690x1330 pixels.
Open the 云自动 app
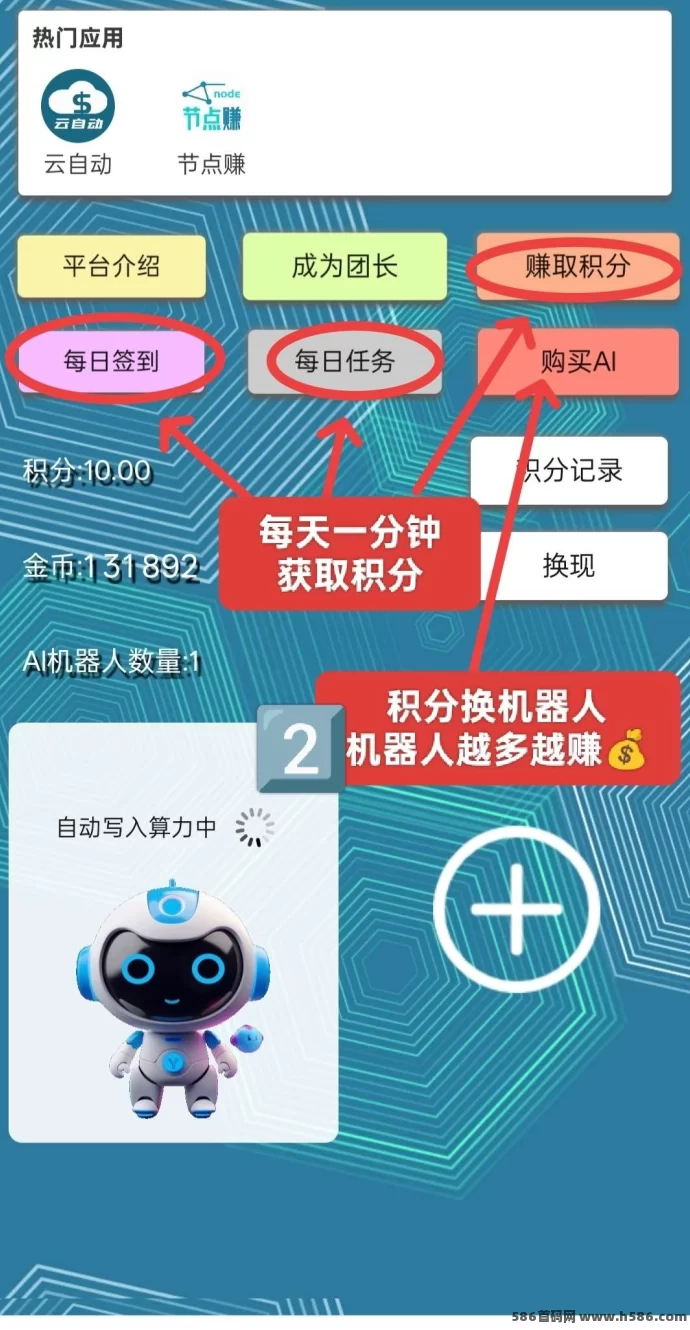pos(78,108)
